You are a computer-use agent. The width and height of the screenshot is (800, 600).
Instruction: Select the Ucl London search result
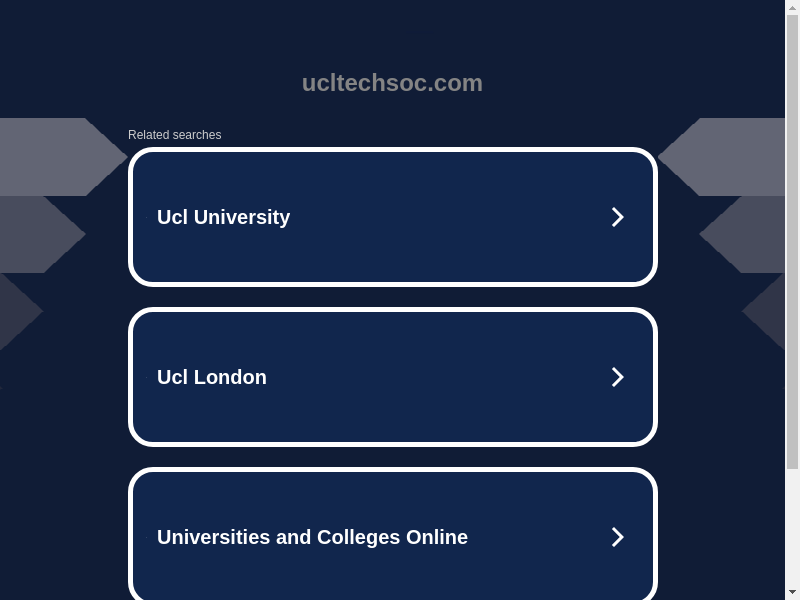coord(392,377)
